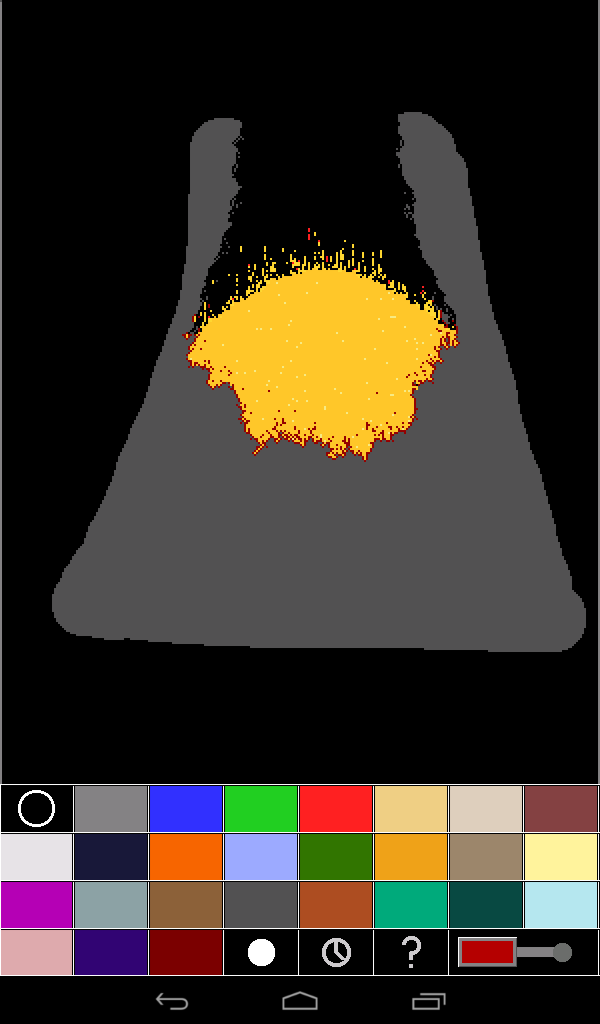Choose the teal green swatch
The width and height of the screenshot is (600, 1024).
point(411,904)
